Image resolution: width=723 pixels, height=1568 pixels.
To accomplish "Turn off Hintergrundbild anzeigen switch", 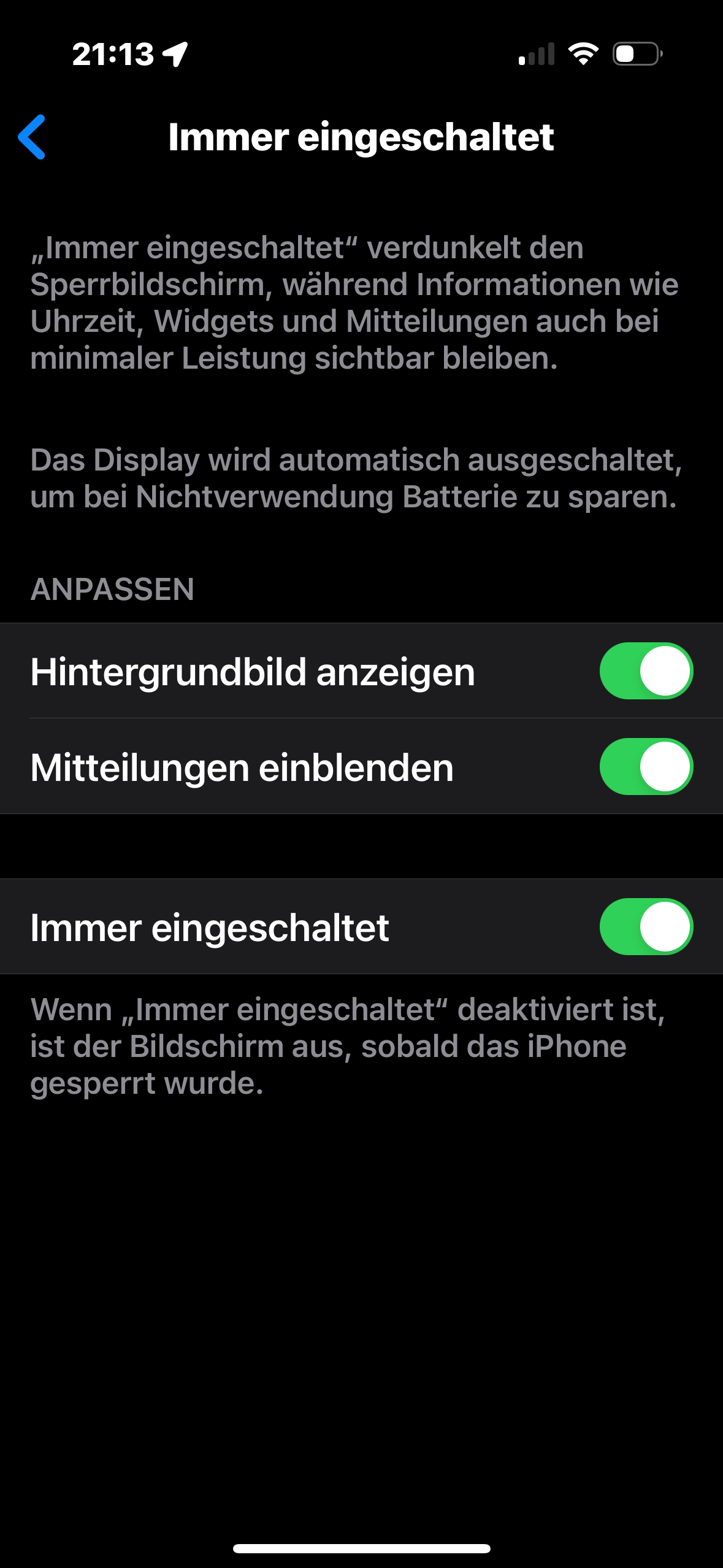I will point(646,671).
